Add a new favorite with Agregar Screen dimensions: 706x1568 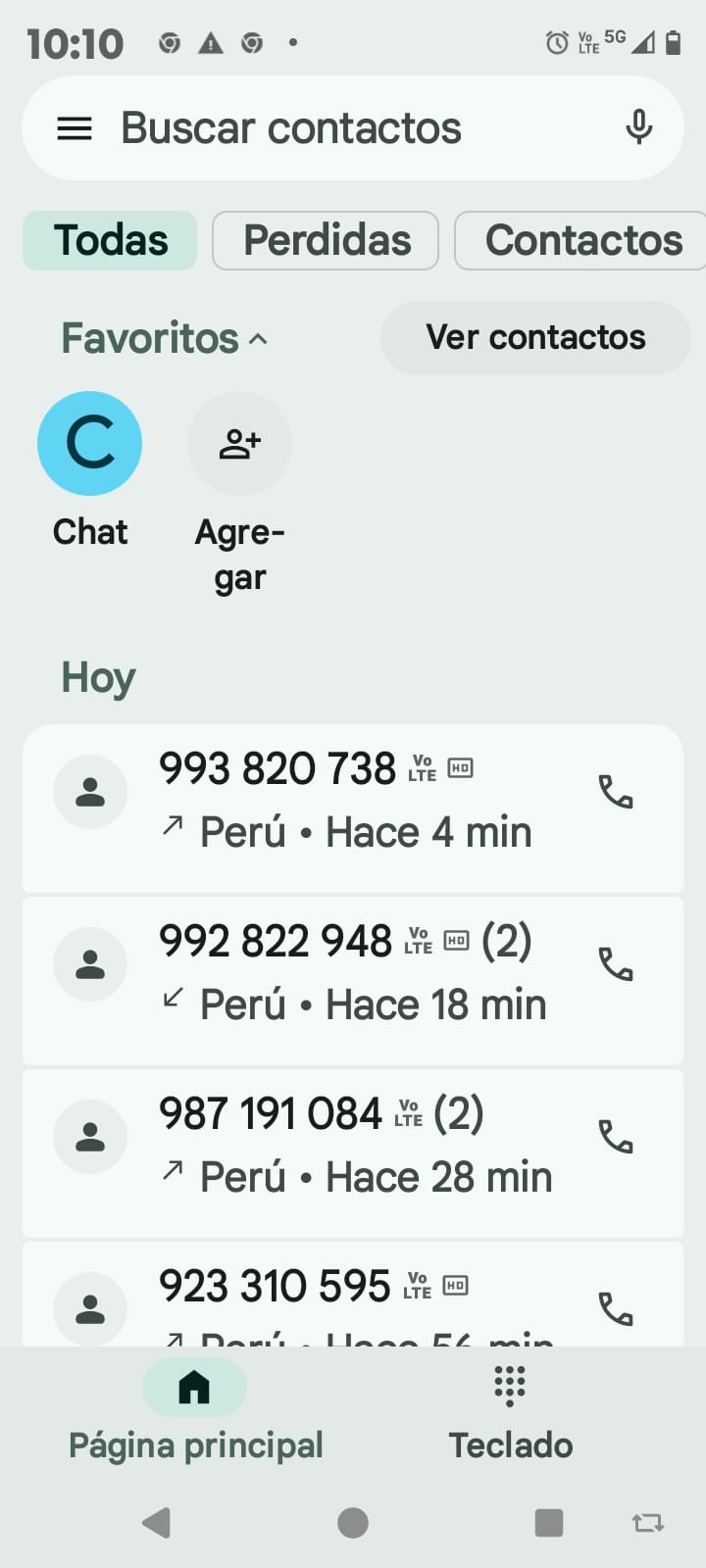[x=239, y=444]
